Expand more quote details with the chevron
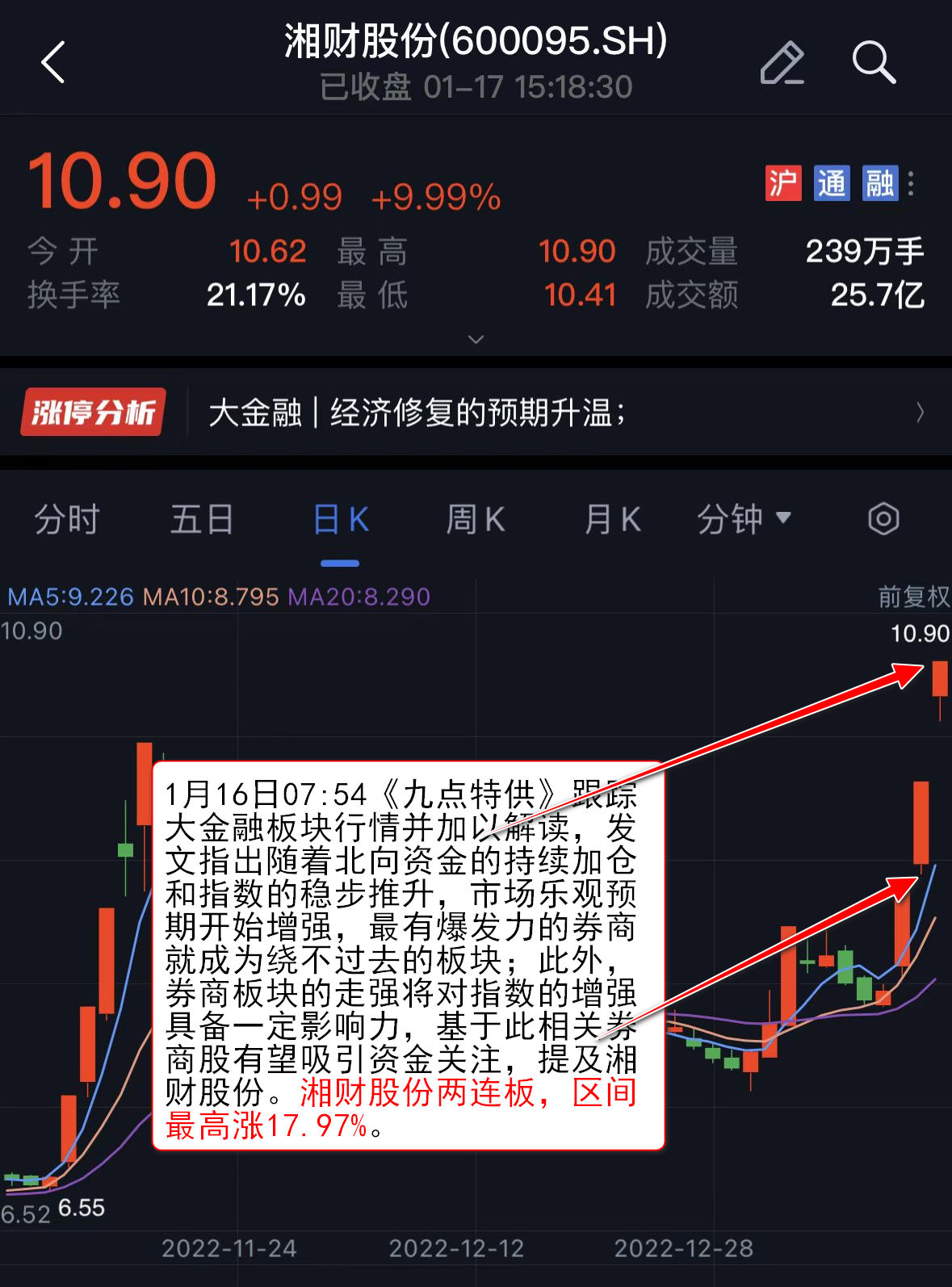952x1287 pixels. click(x=476, y=339)
